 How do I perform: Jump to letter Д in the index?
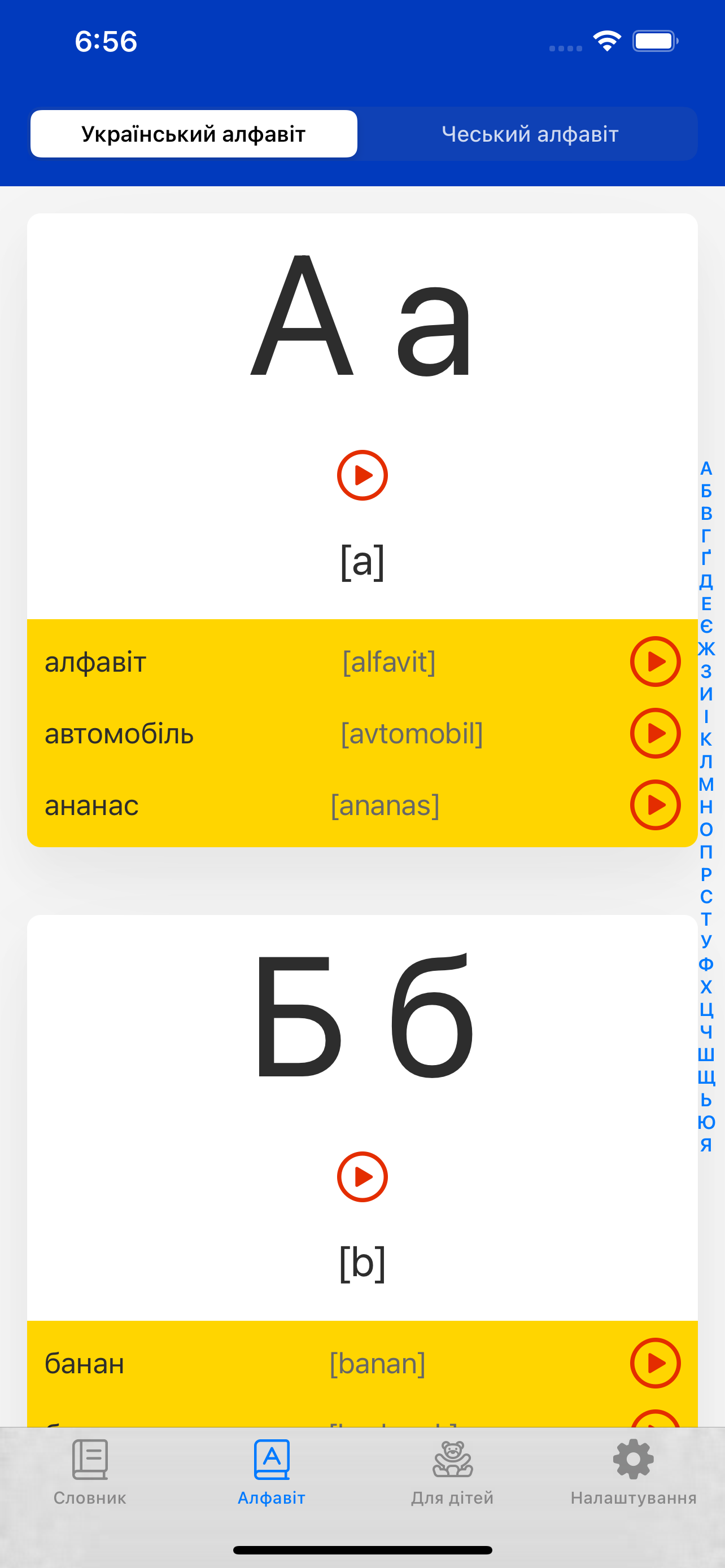(706, 581)
